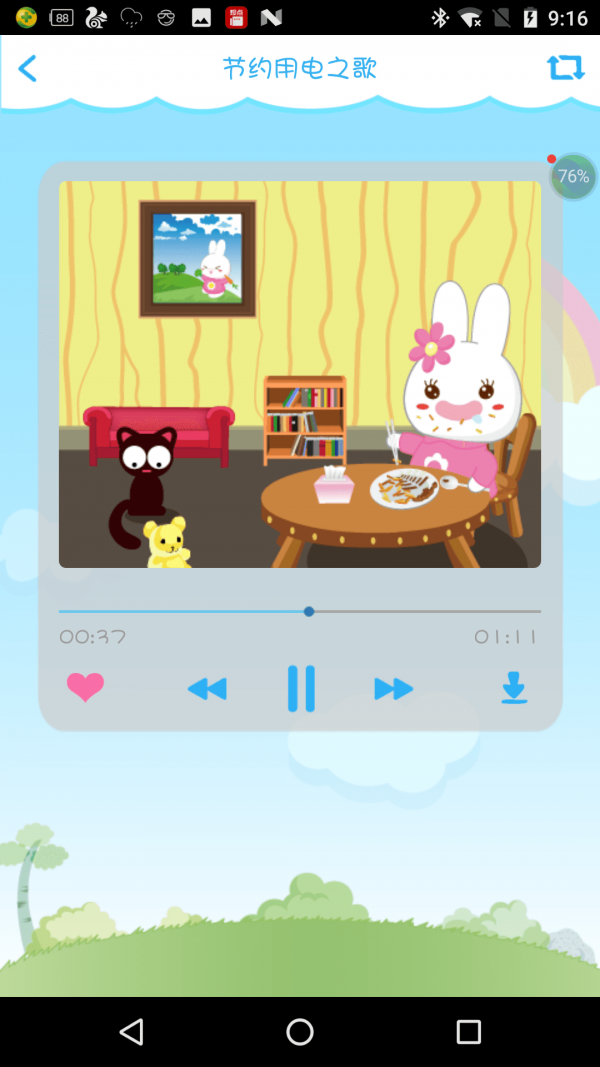Toggle the repeat mode icon
The width and height of the screenshot is (600, 1067).
point(565,68)
